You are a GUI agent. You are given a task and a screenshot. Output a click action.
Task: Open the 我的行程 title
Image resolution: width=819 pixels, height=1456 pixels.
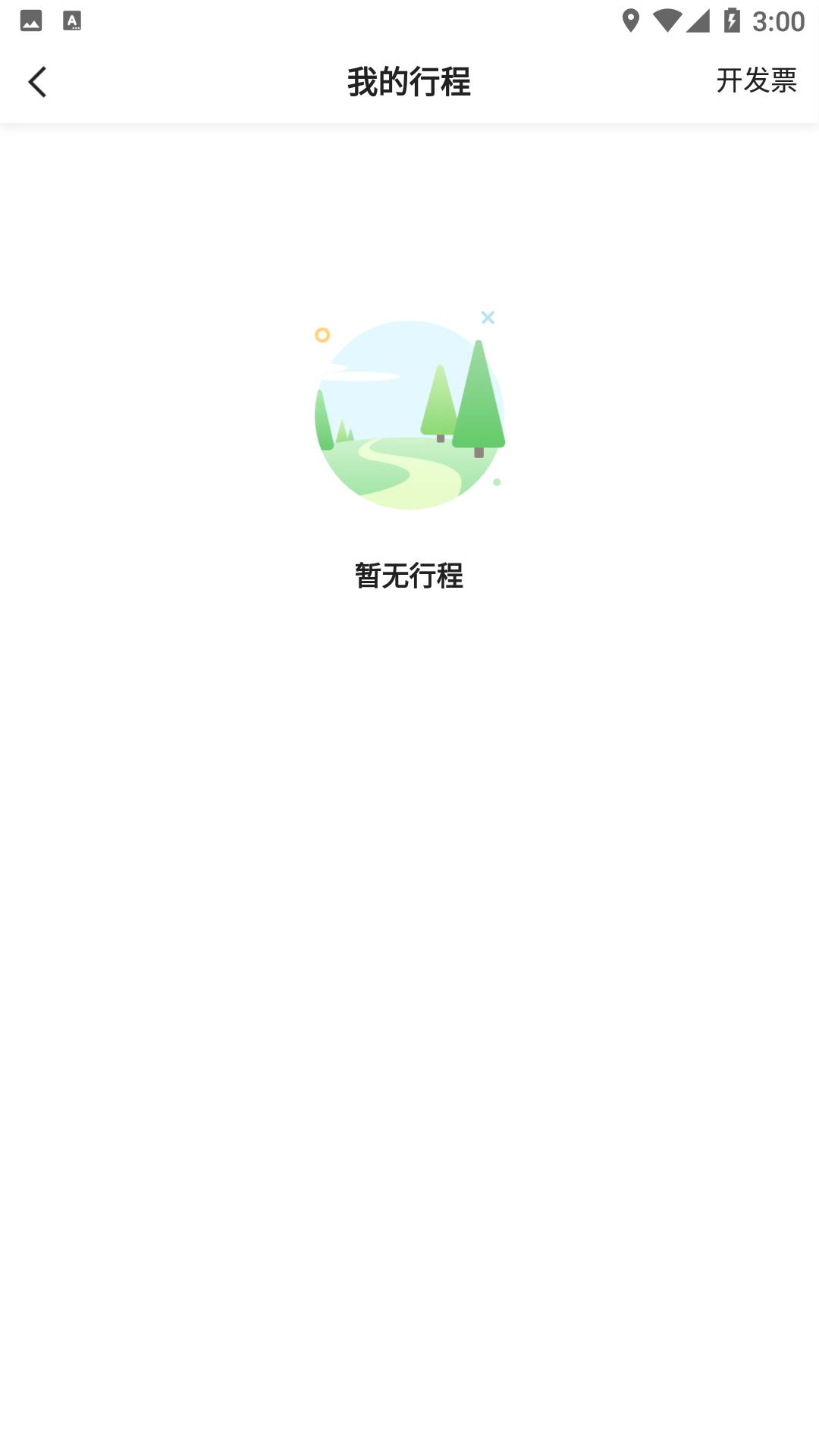[409, 84]
